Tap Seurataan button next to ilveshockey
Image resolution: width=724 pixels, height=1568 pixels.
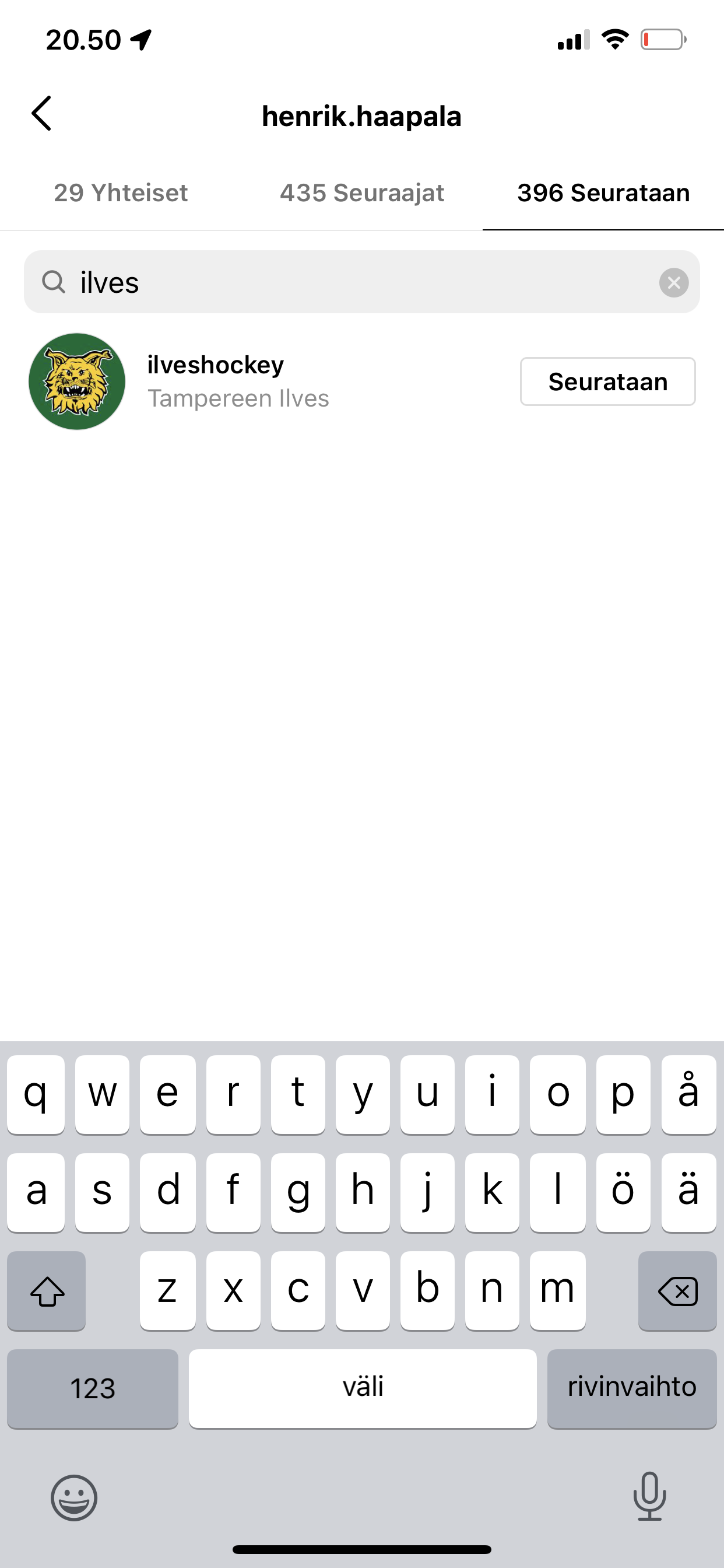click(x=607, y=381)
